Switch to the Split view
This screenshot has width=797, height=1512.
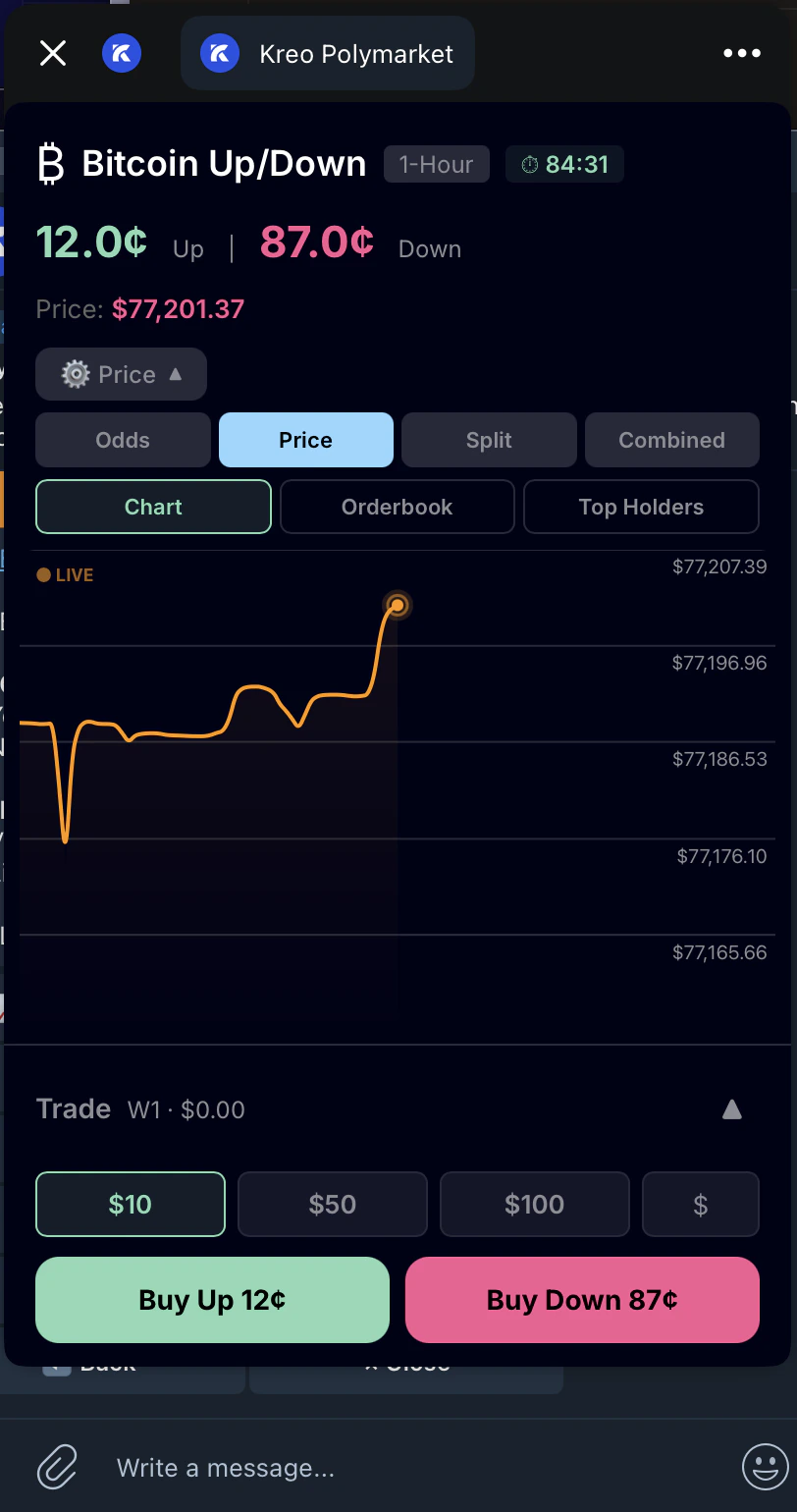[489, 440]
